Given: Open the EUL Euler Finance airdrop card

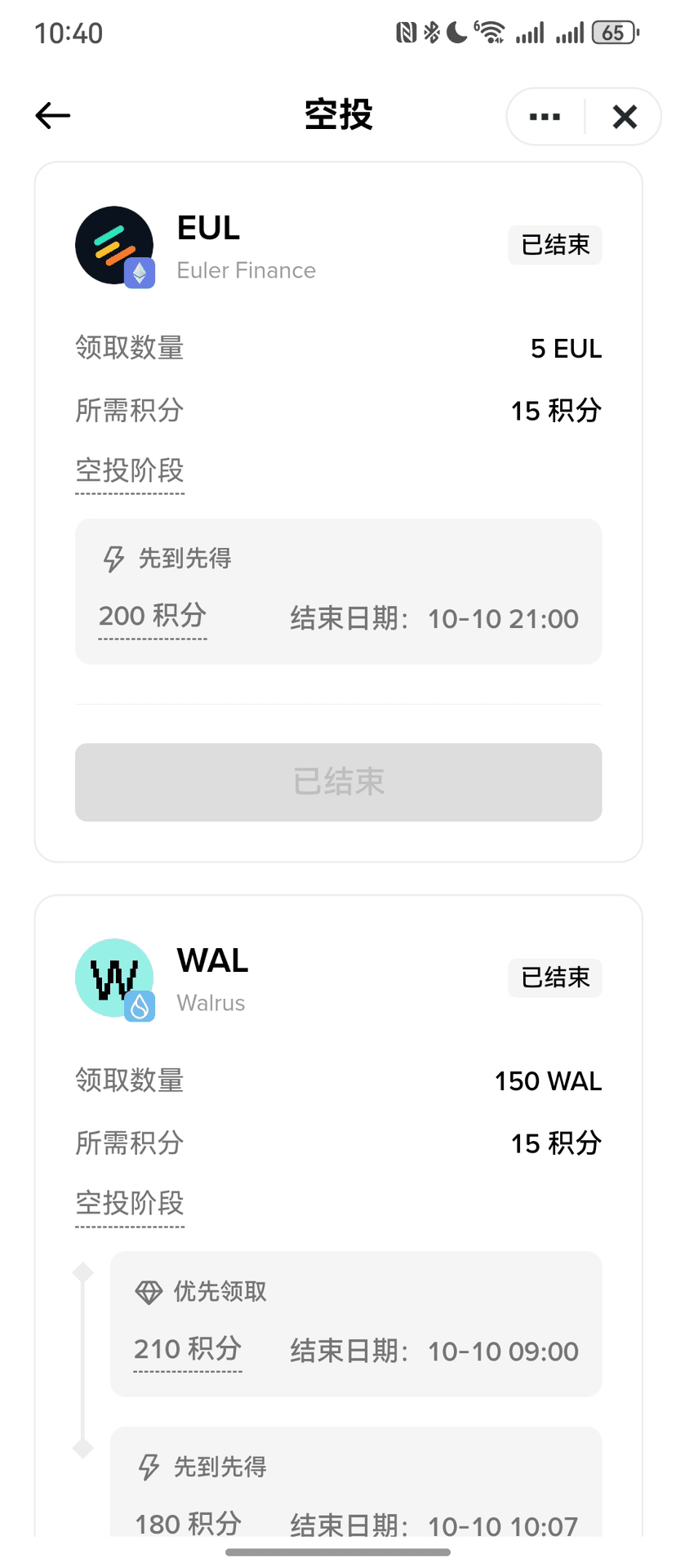Looking at the screenshot, I should click(245, 246).
